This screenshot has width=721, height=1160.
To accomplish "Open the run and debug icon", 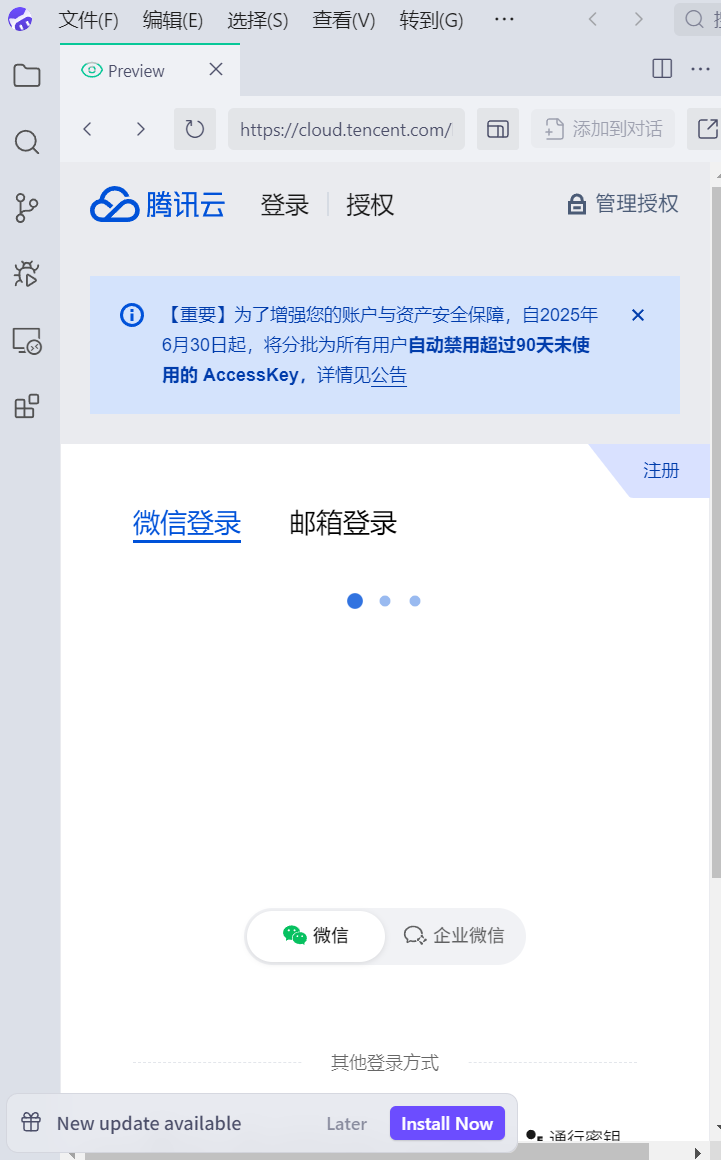I will (27, 274).
